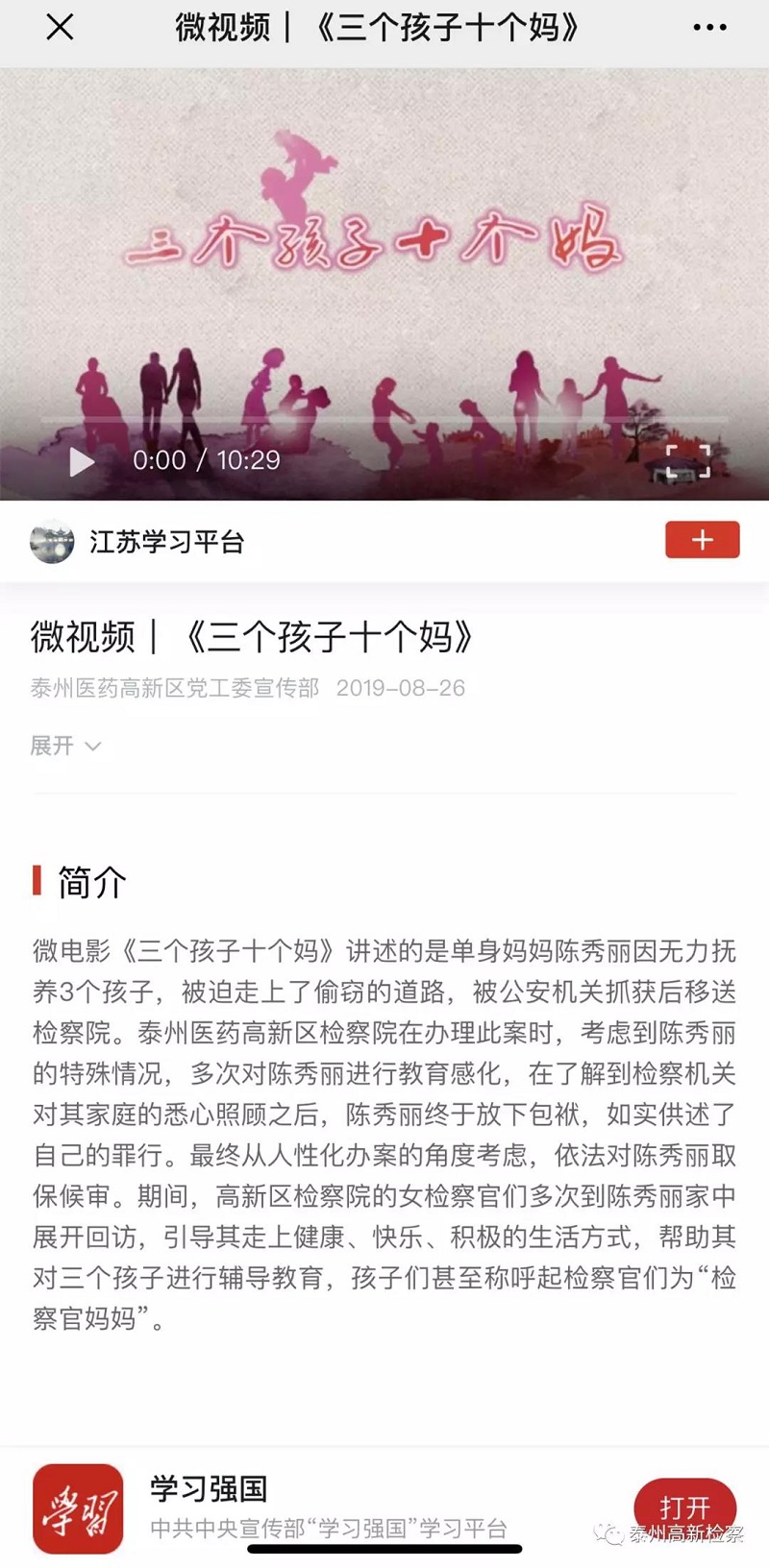Play the 三个孩子十个妈 video
The height and width of the screenshot is (1568, 769).
[x=82, y=462]
